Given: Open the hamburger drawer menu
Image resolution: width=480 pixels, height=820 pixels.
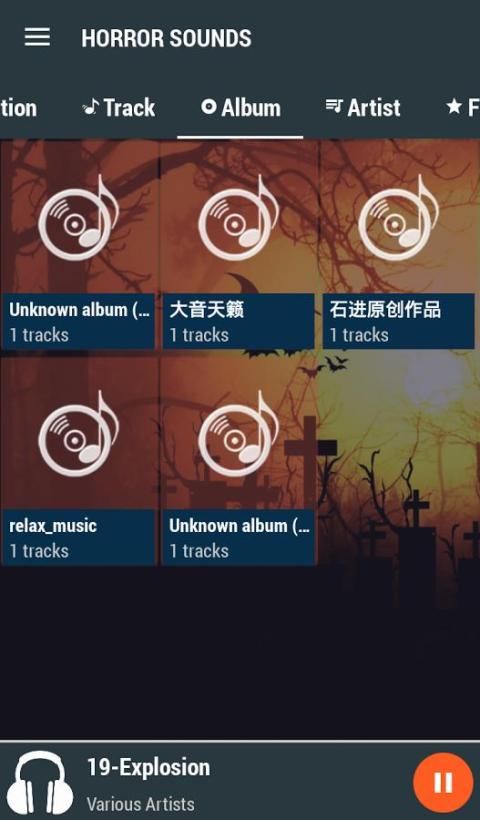Looking at the screenshot, I should pyautogui.click(x=37, y=38).
